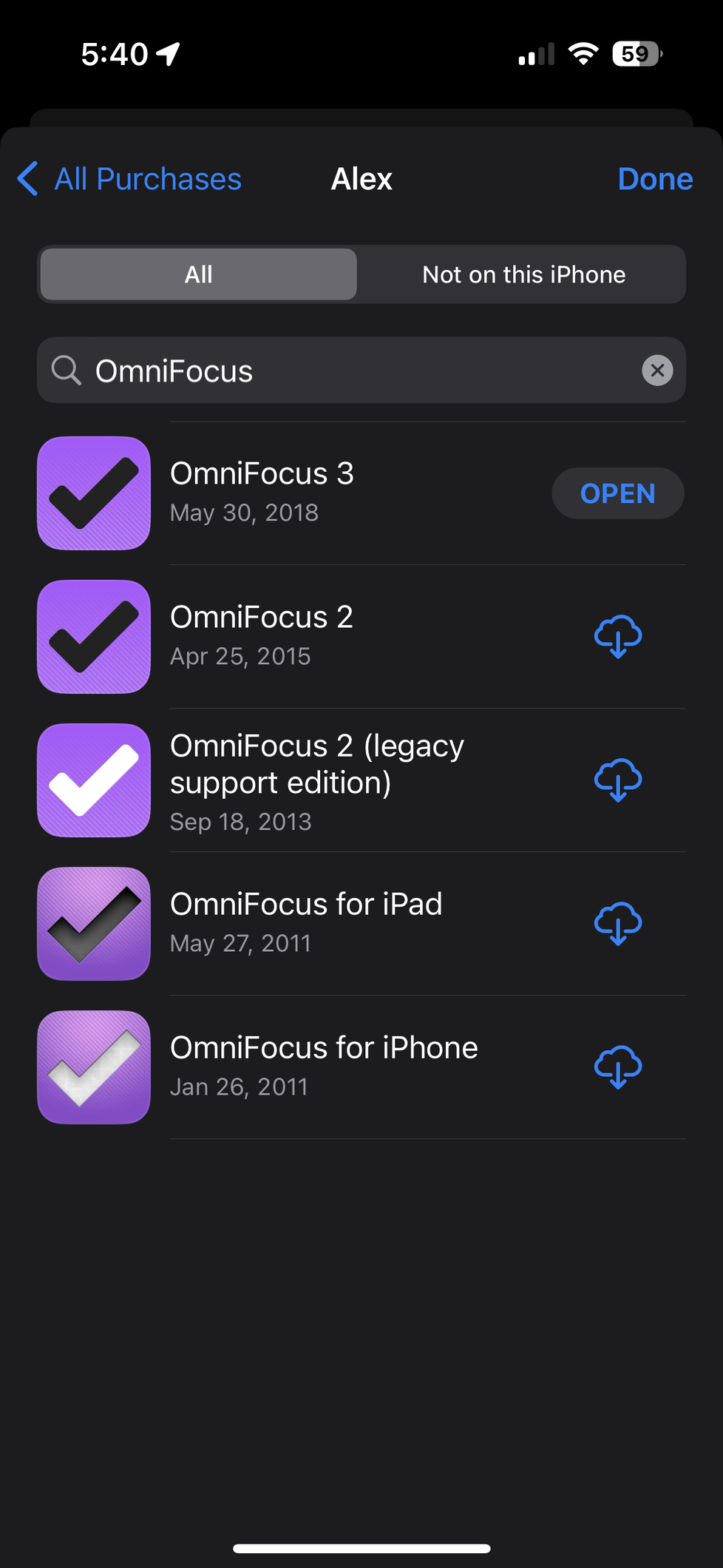Image resolution: width=723 pixels, height=1568 pixels.
Task: Tap the cloud icon for OmniFocus 2 legacy edition
Action: [x=618, y=780]
